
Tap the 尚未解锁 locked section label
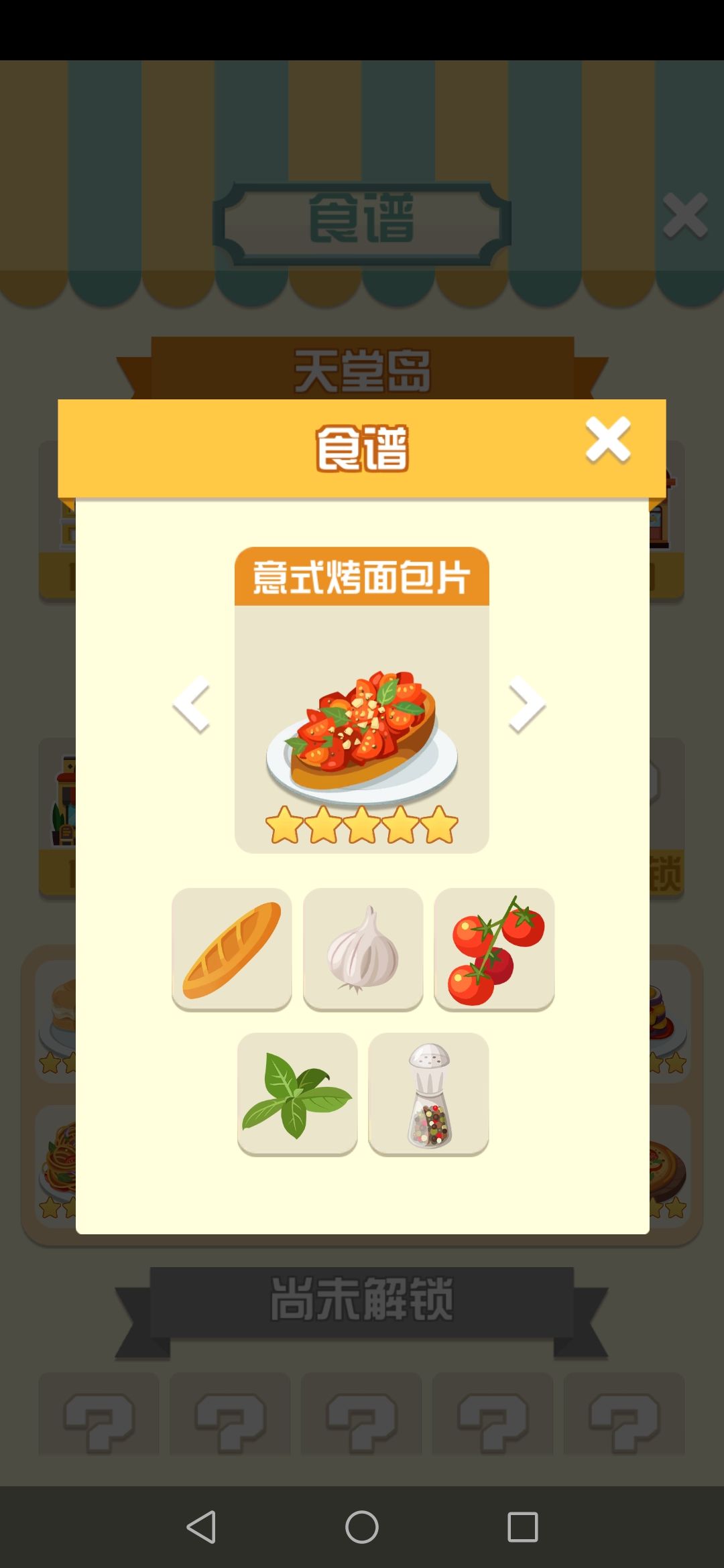[x=362, y=1297]
